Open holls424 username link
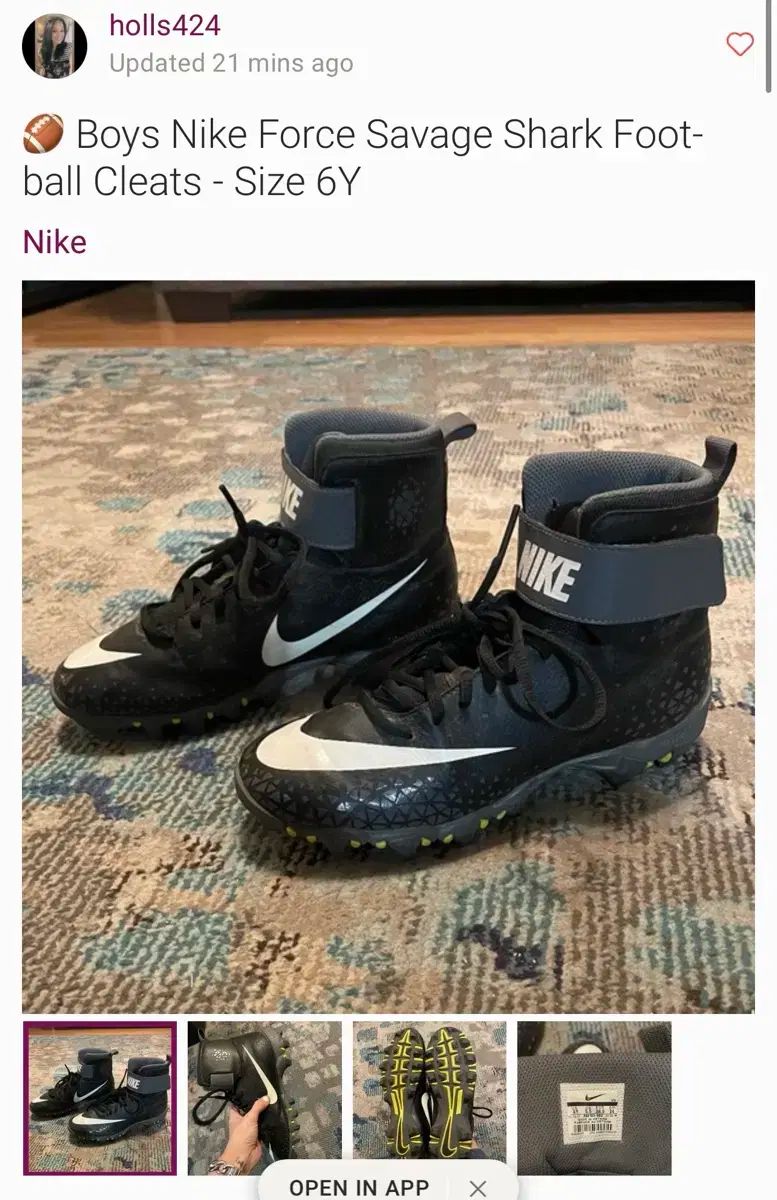 (165, 27)
